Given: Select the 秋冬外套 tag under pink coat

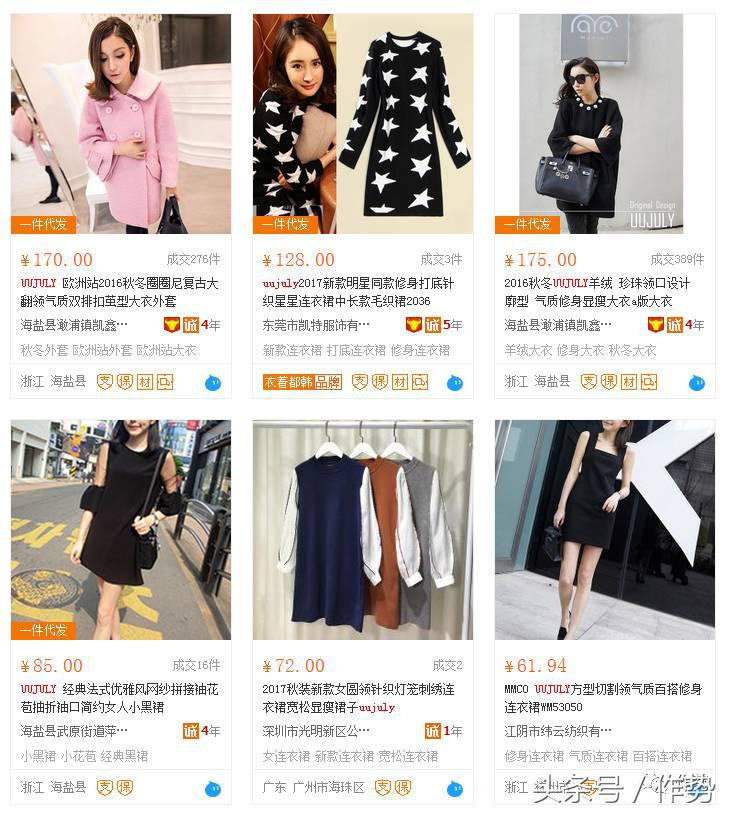Looking at the screenshot, I should tap(44, 350).
